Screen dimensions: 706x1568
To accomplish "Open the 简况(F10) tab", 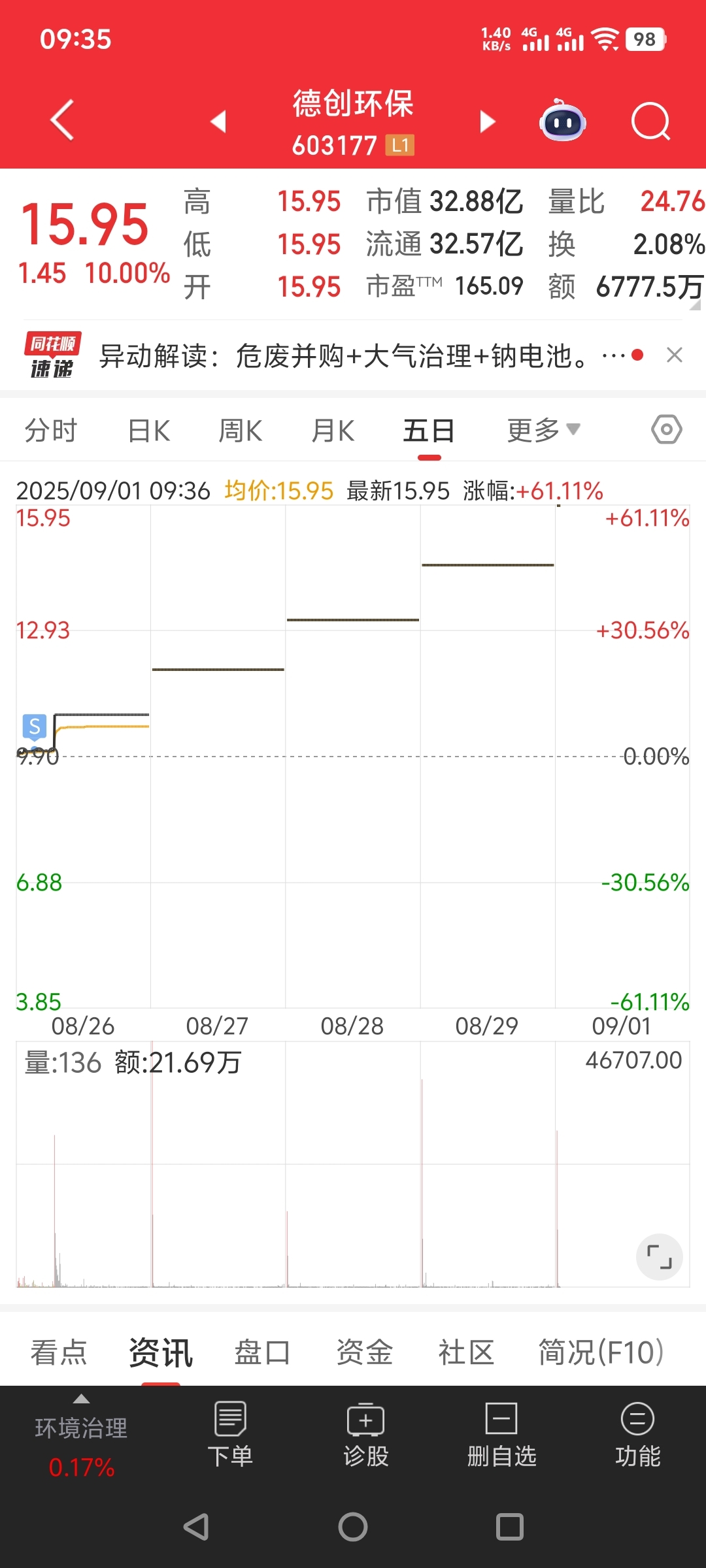I will click(x=601, y=1352).
